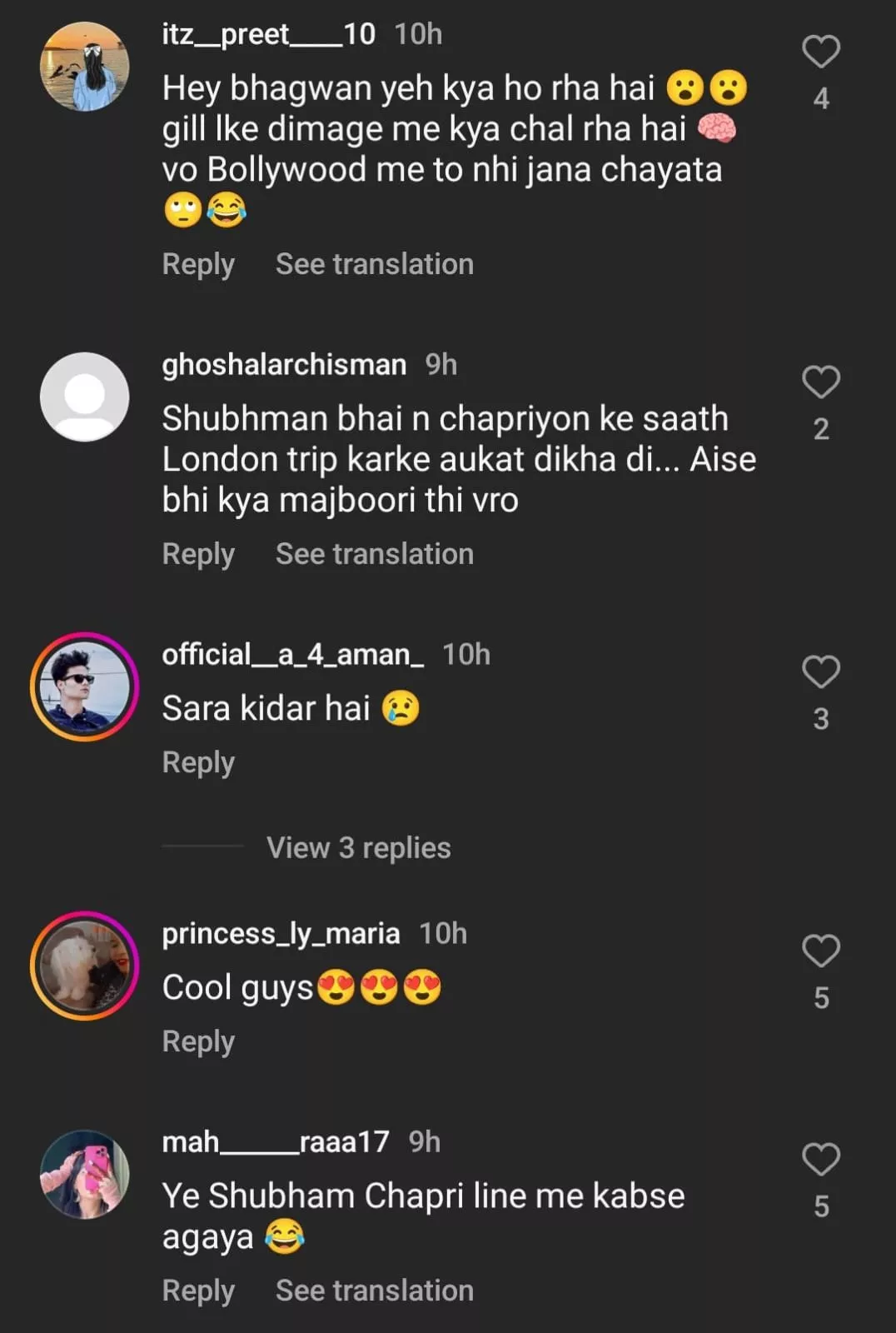896x1333 pixels.
Task: Open mah______raaa17's profile via username
Action: tap(276, 1142)
